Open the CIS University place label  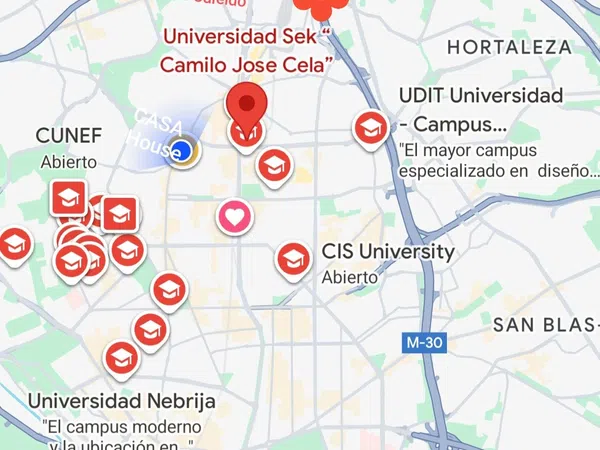388,251
